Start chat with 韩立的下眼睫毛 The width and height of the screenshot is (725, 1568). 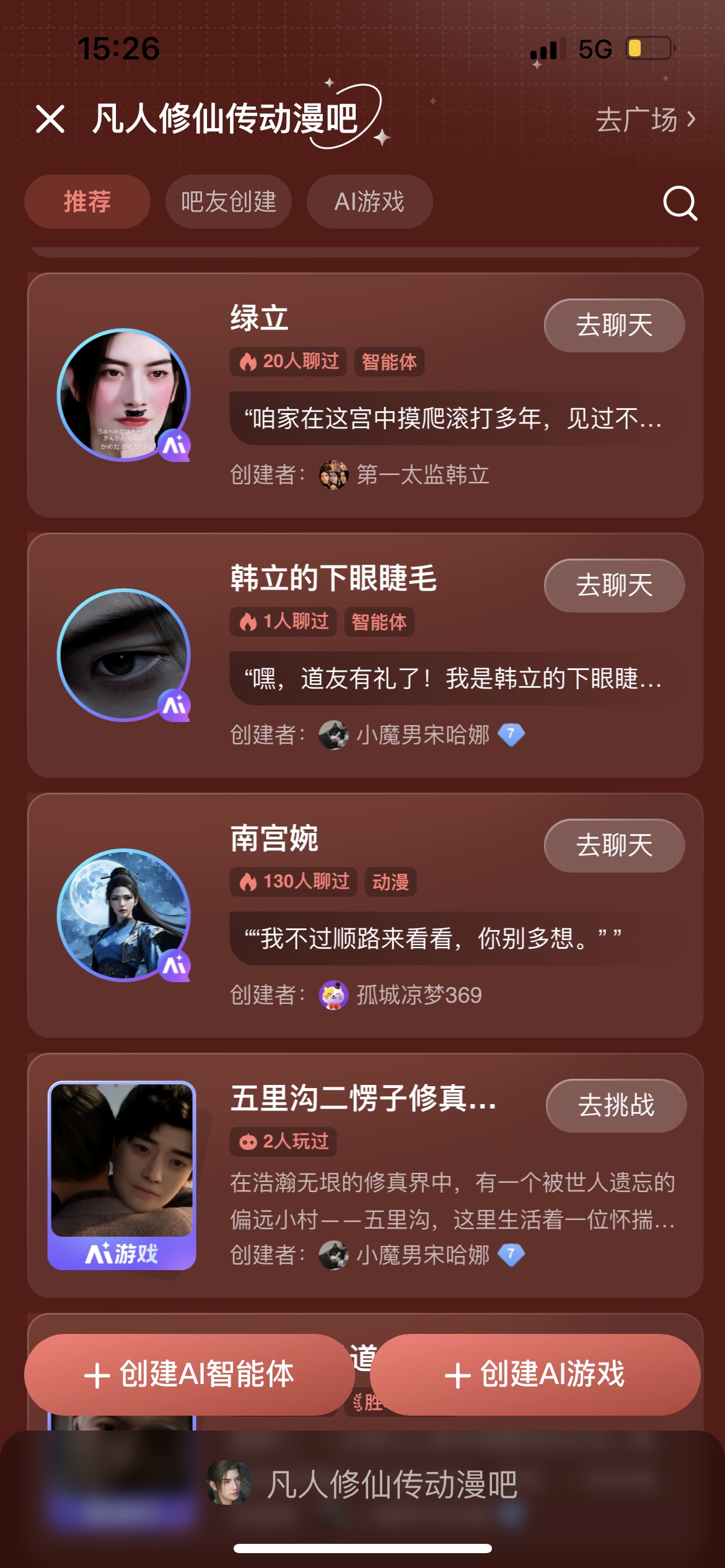(x=614, y=586)
